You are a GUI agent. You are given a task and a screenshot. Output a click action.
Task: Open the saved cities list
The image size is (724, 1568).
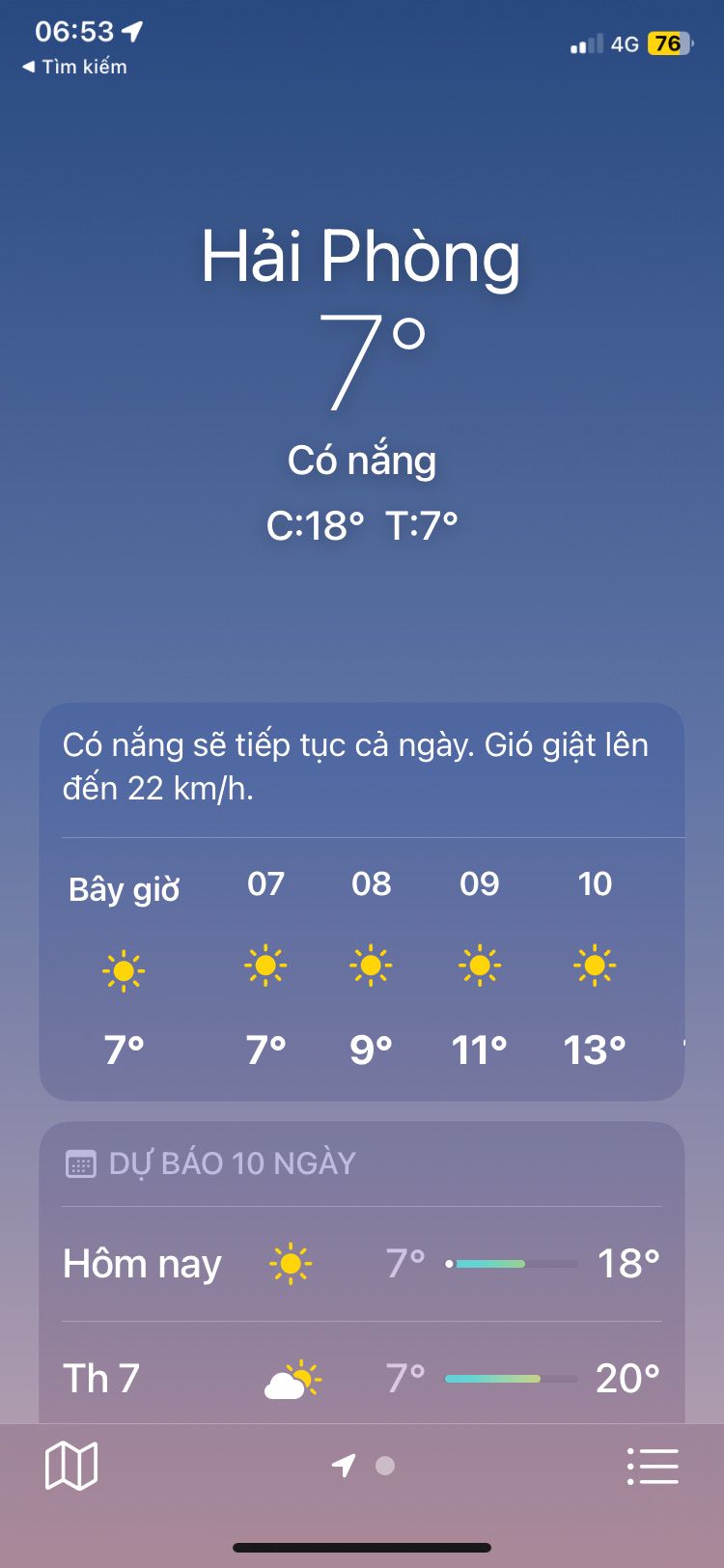(x=653, y=1466)
